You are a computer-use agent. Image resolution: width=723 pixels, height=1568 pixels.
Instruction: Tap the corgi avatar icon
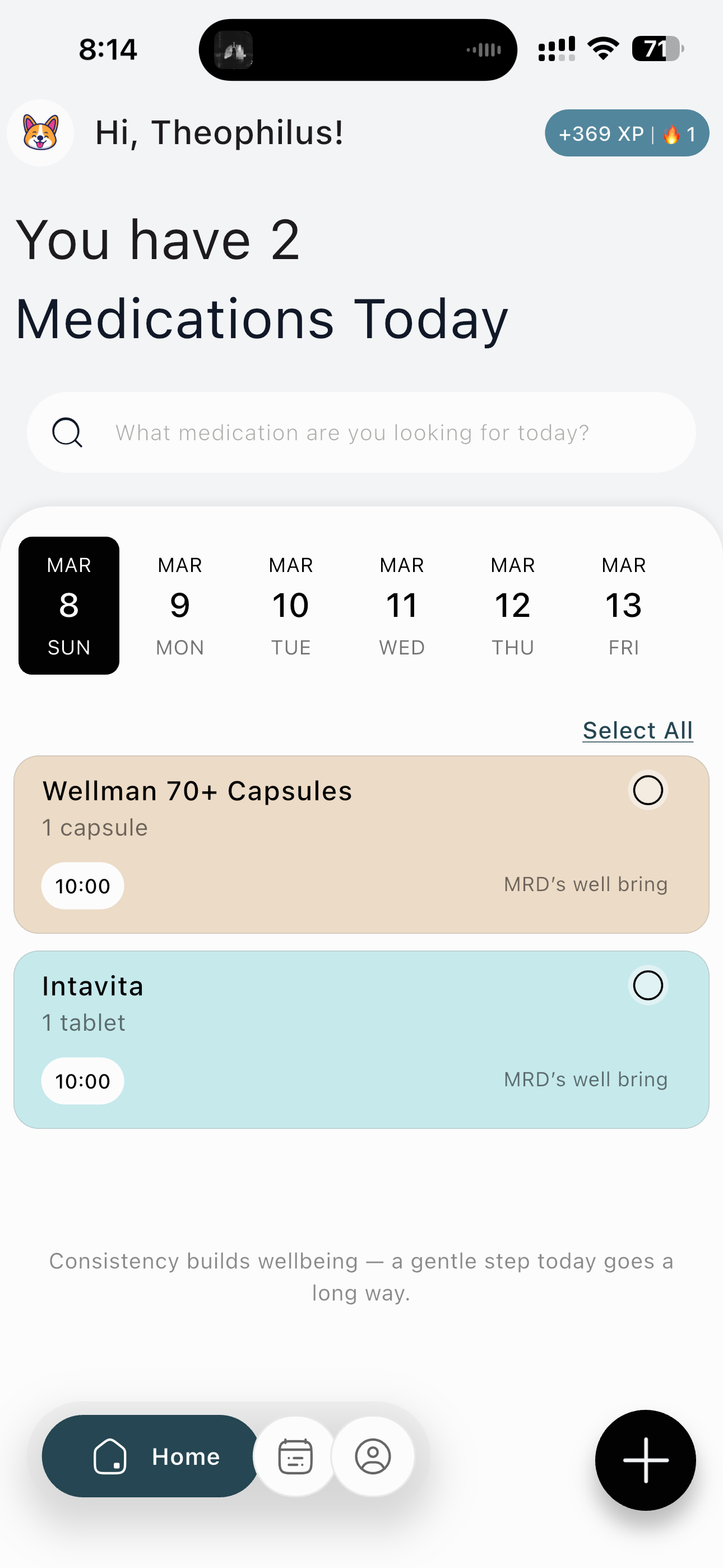point(40,133)
